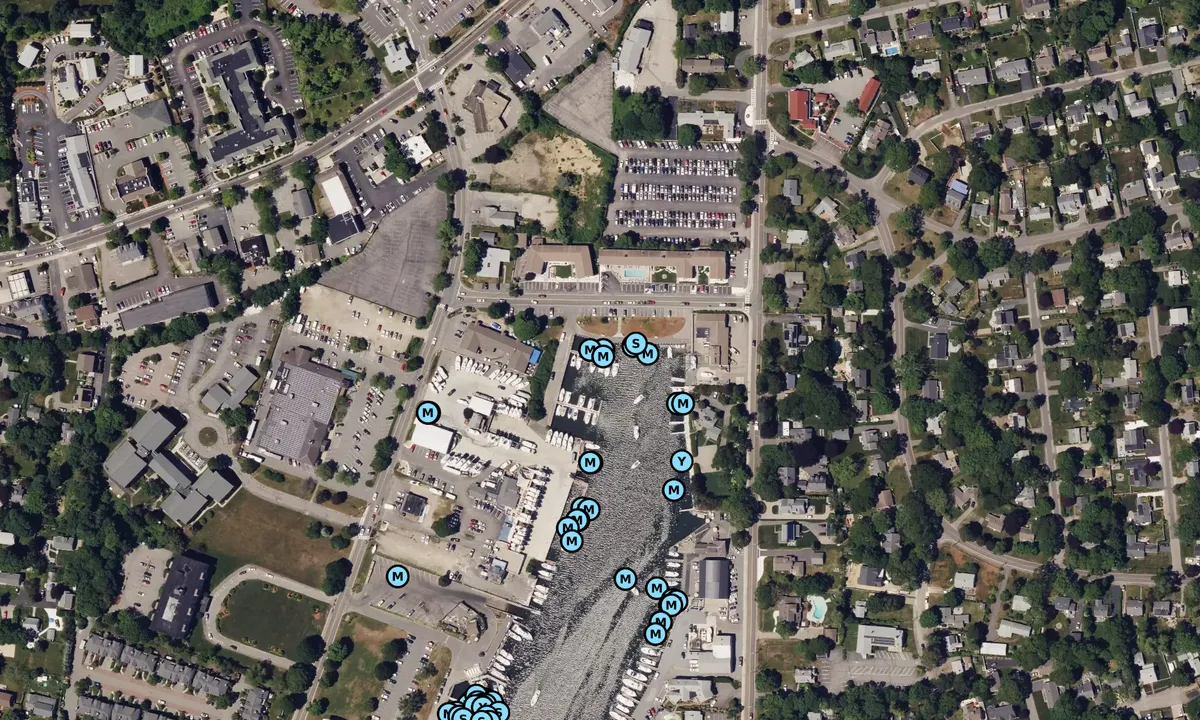Screen dimensions: 1200x720
Task: Select the S marker at the harbor's head
Action: point(634,344)
